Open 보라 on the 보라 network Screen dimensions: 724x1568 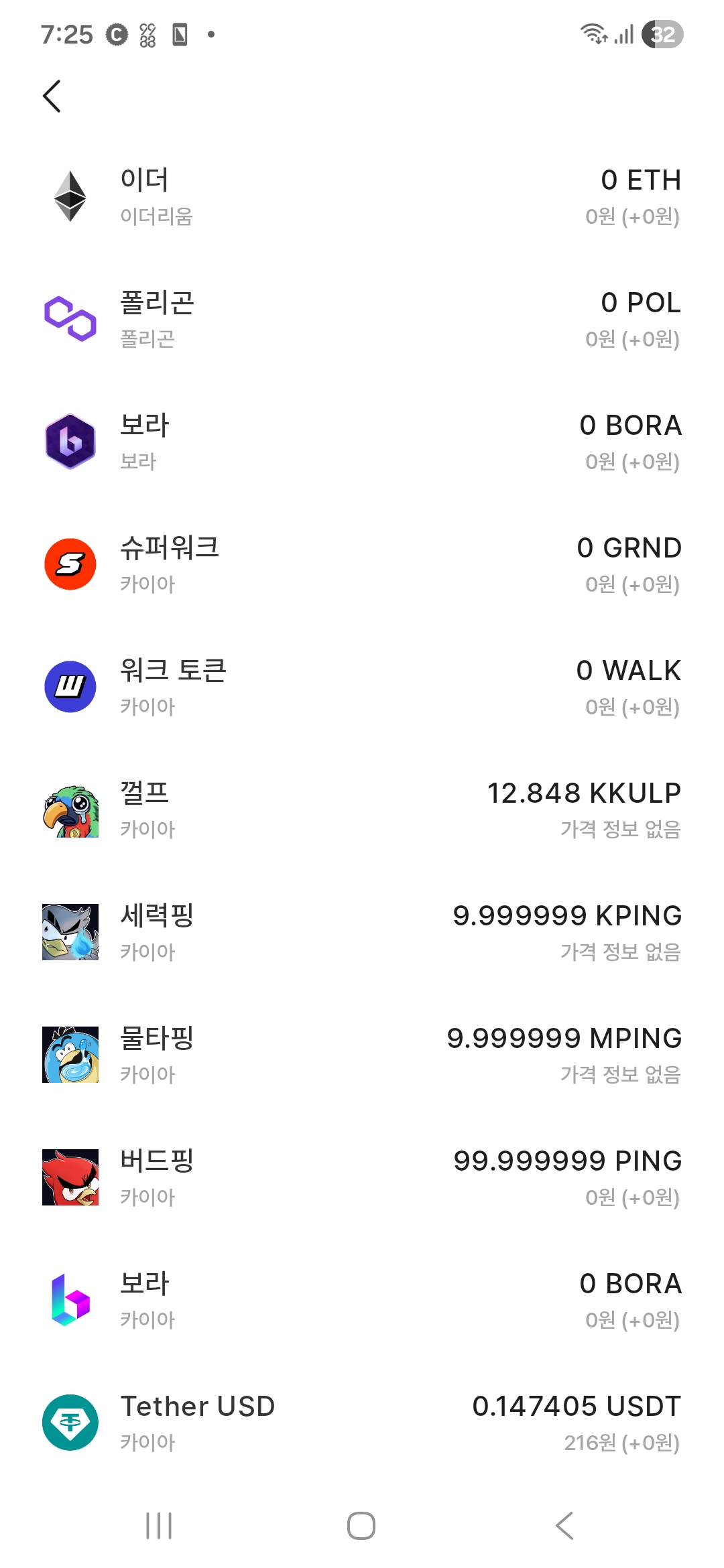tap(362, 442)
